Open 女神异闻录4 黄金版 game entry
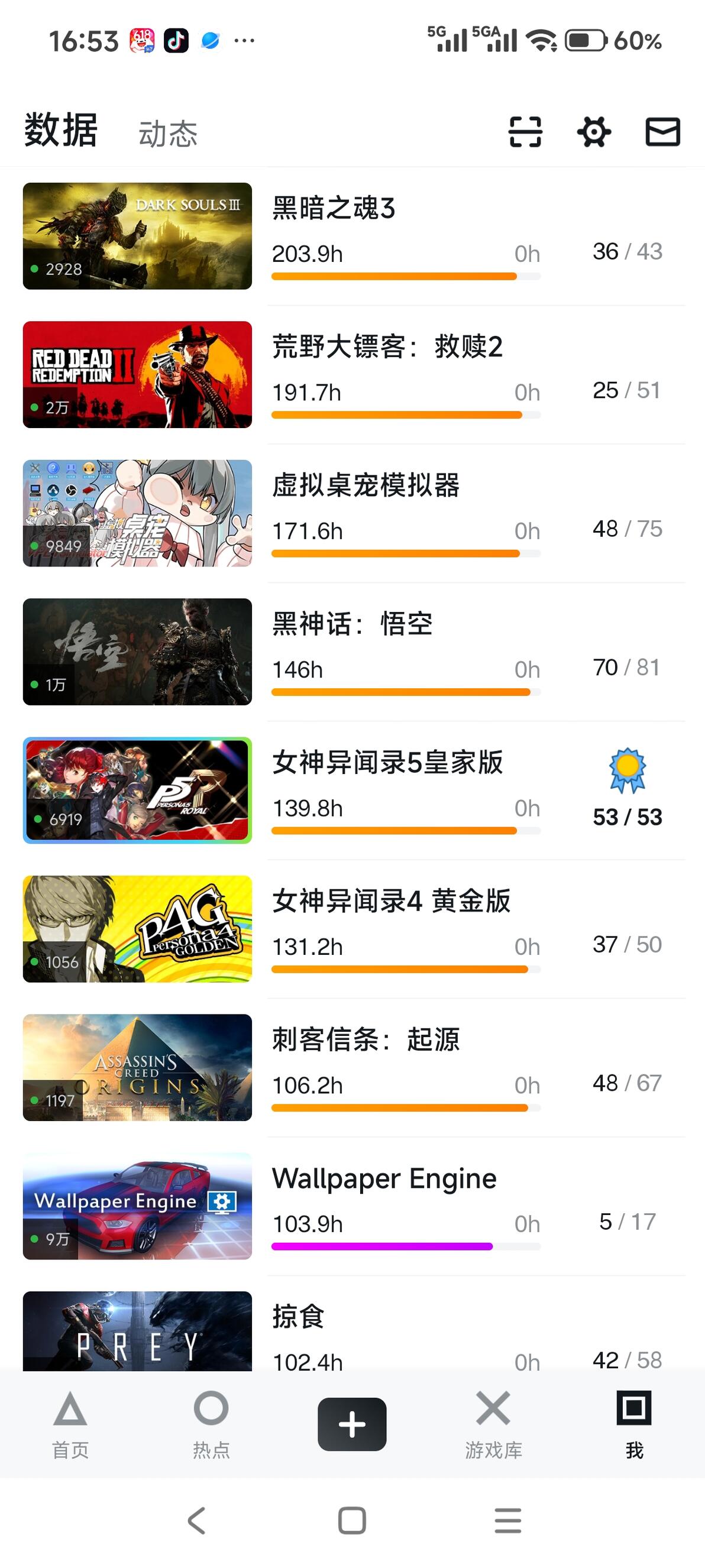This screenshot has width=705, height=1568. click(353, 929)
